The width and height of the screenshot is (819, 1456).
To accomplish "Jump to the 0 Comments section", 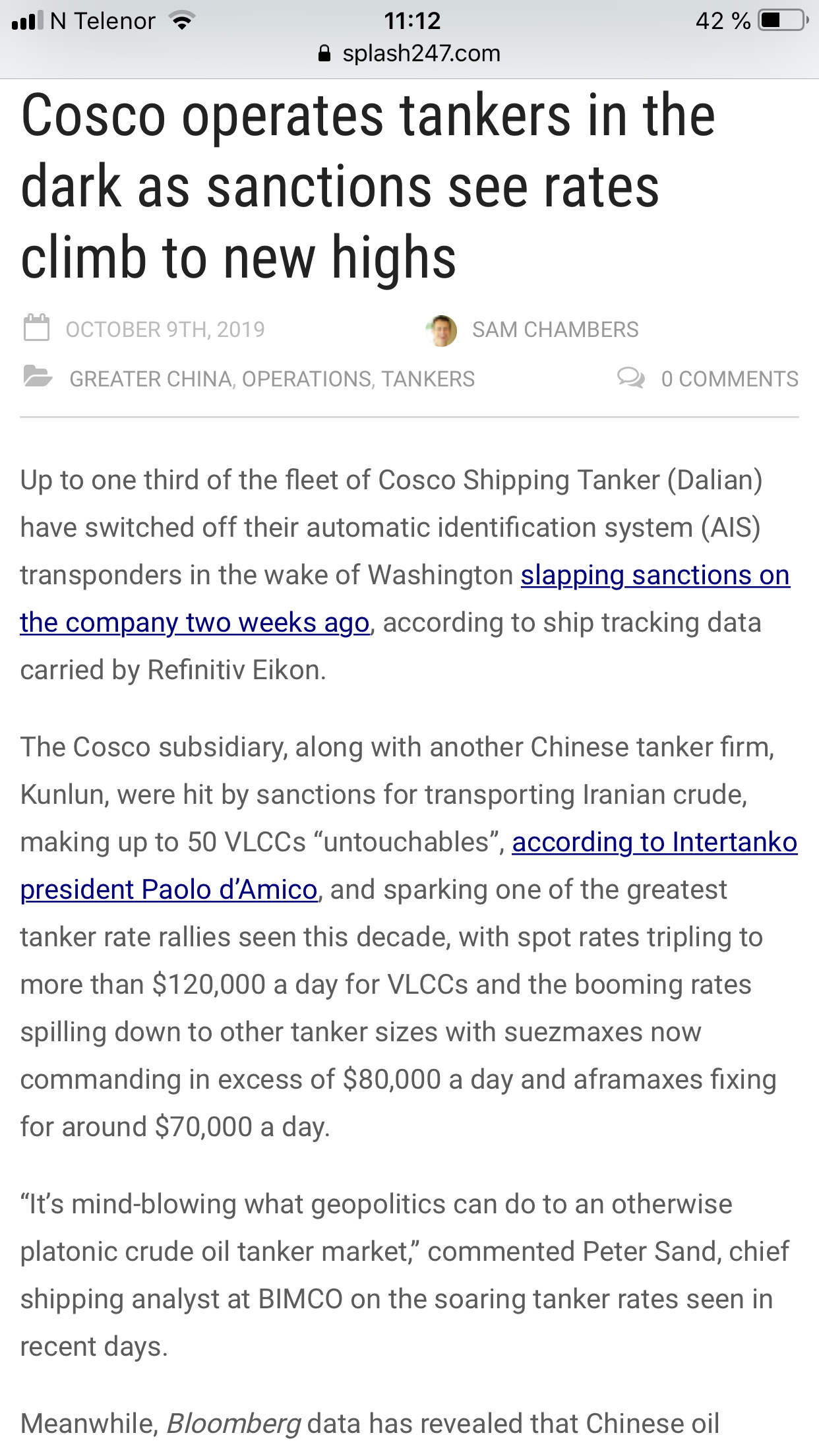I will pyautogui.click(x=729, y=379).
